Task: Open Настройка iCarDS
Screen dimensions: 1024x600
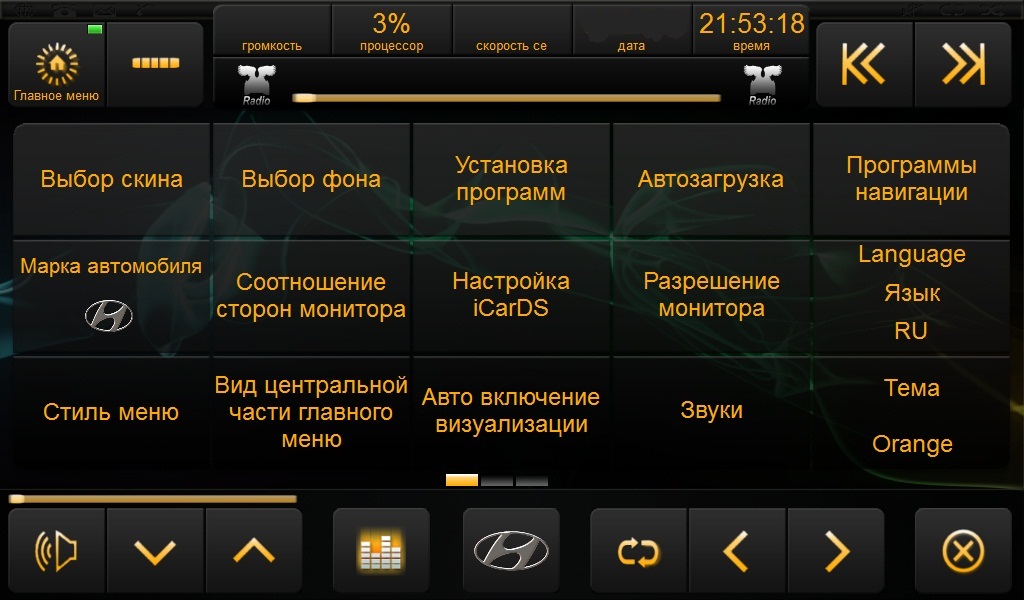Action: (511, 296)
